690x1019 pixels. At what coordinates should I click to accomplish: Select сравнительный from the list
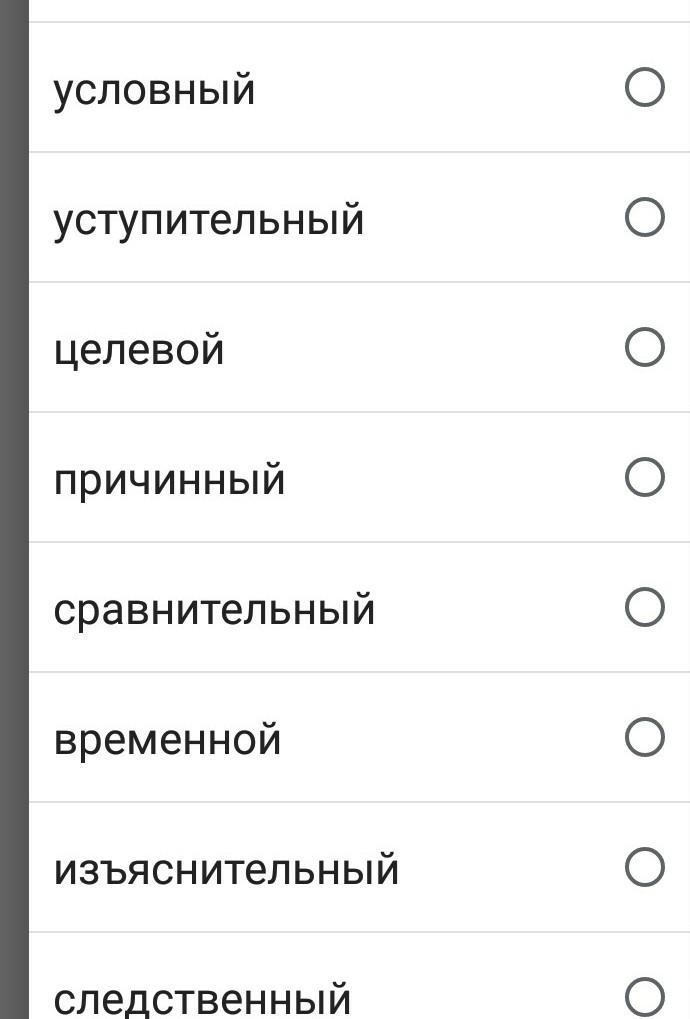645,607
